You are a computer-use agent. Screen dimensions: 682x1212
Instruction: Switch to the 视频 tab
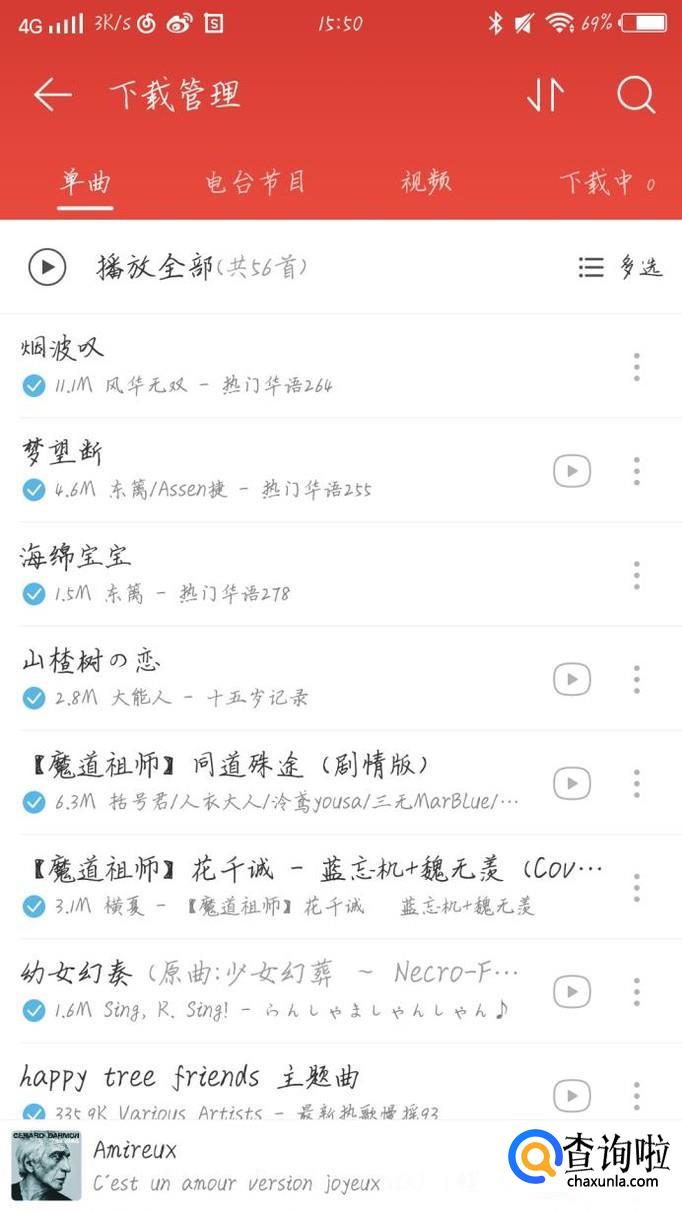click(426, 182)
